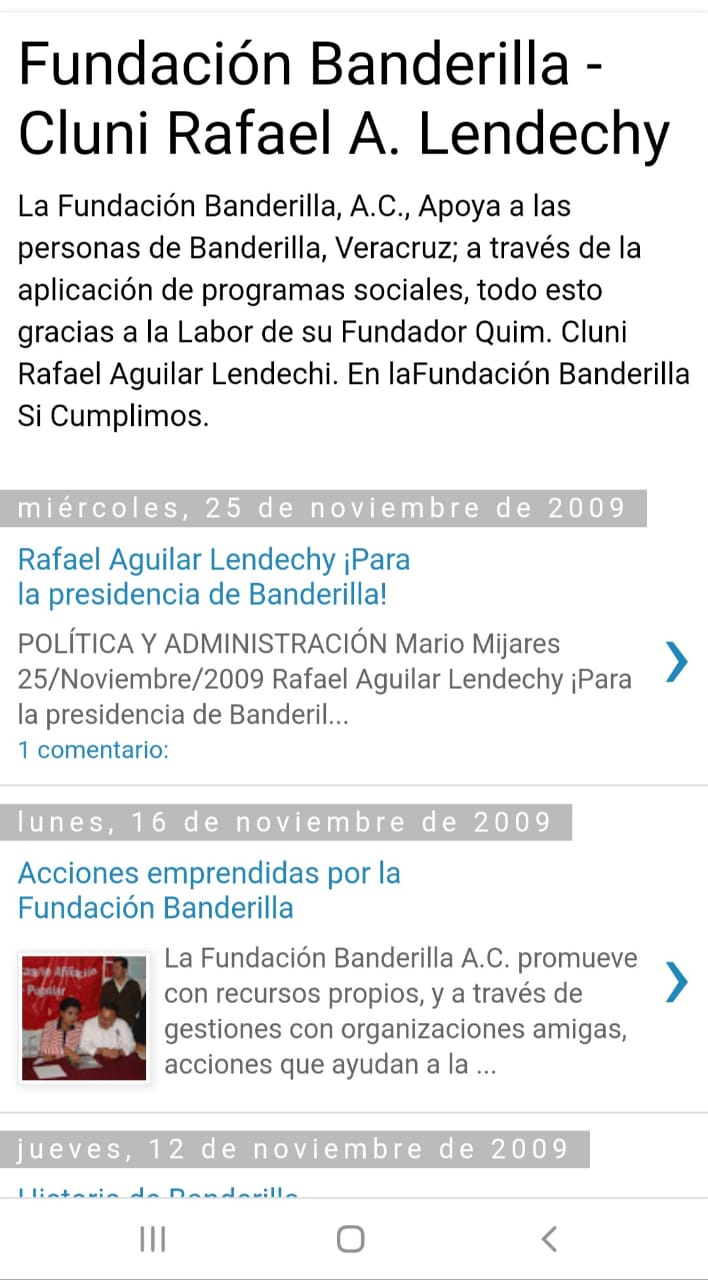
Task: Tap the chevron next to Mario Mijares post
Action: click(x=677, y=662)
